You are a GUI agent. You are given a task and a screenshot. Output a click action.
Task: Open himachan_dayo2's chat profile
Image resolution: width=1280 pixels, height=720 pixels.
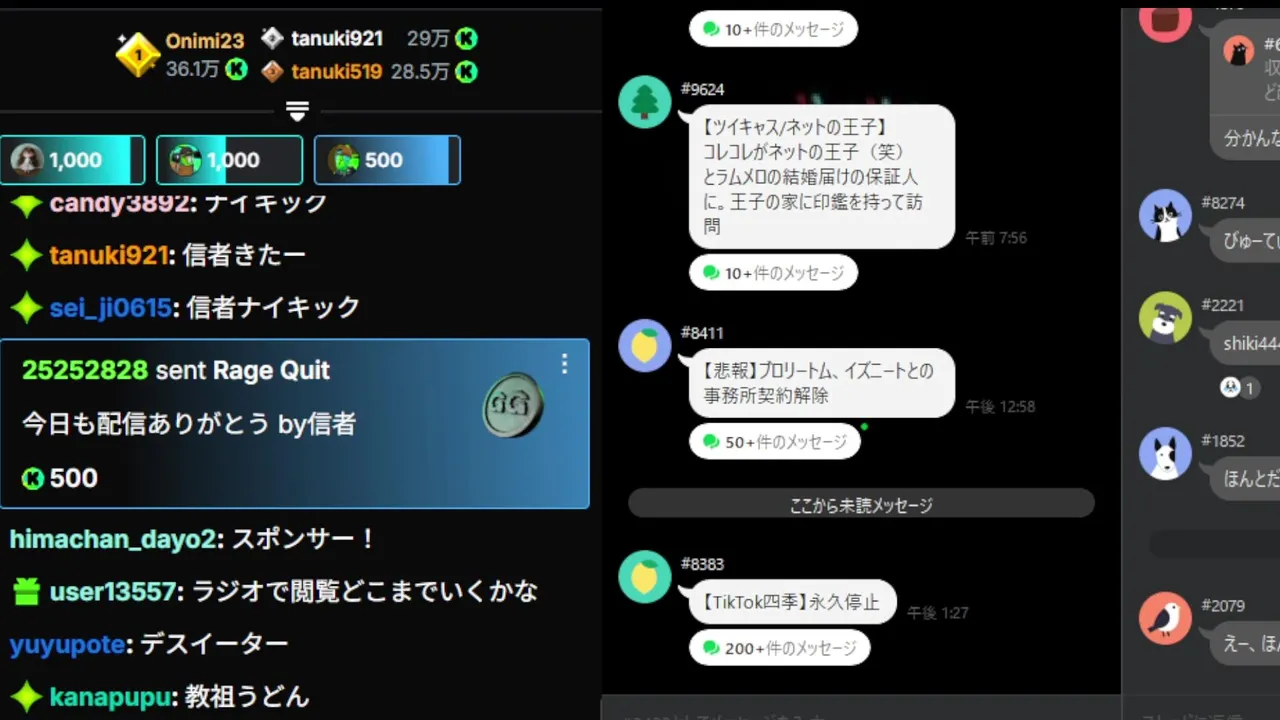[x=113, y=539]
